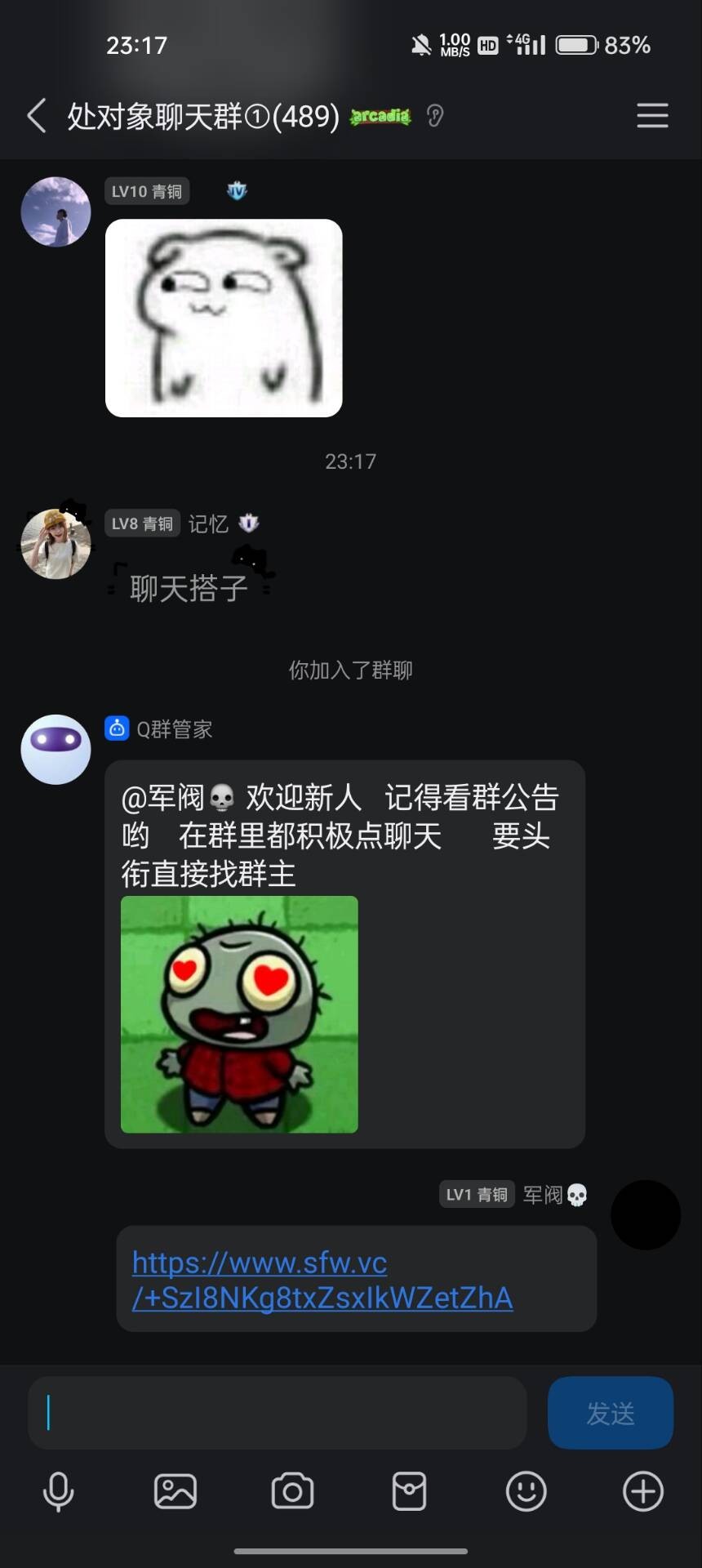
Task: Tap the ear listening mode icon
Action: point(435,116)
